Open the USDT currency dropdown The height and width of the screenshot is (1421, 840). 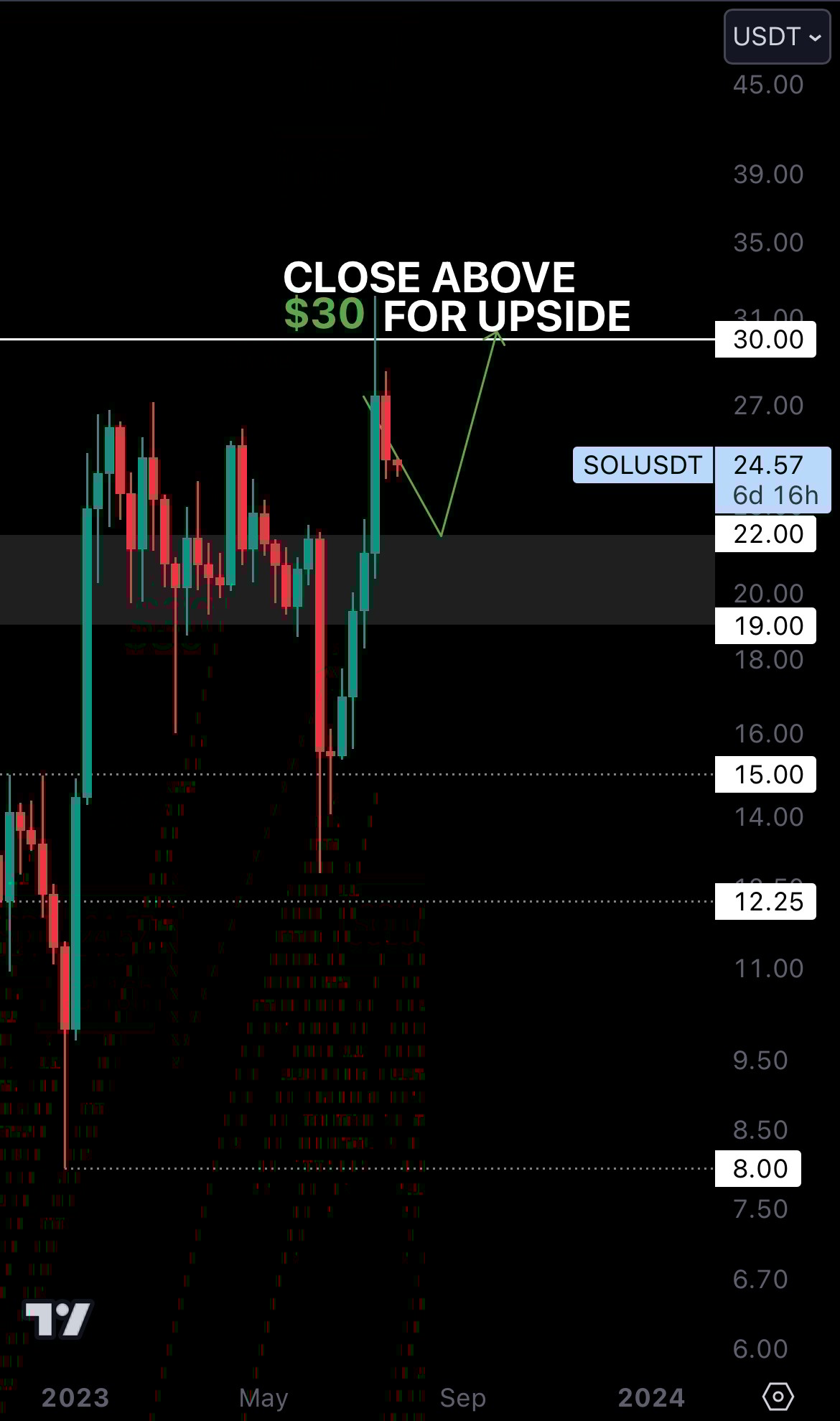[777, 37]
